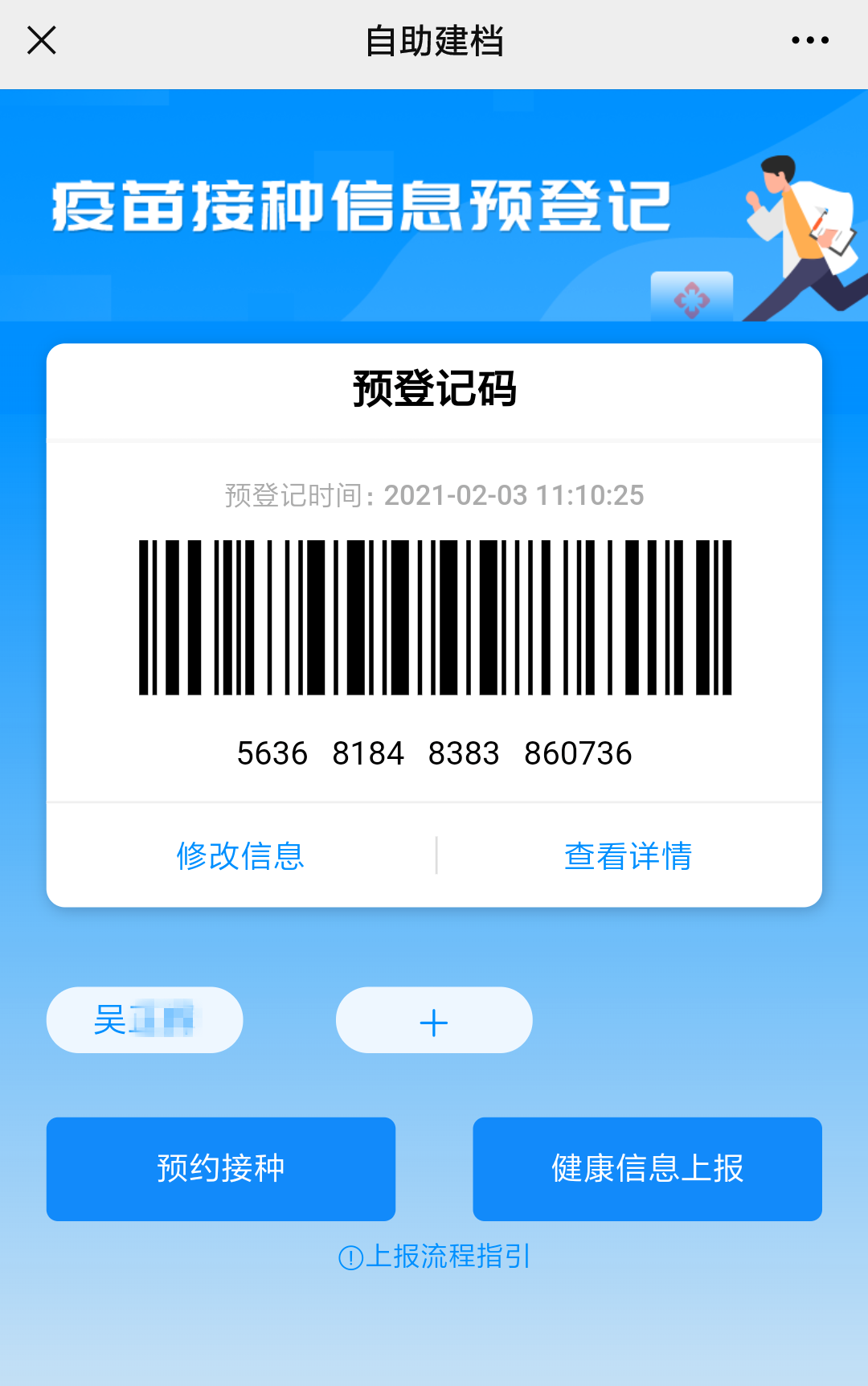Tap 修改信息 to edit registration info
Image resolution: width=868 pixels, height=1386 pixels.
click(x=240, y=855)
